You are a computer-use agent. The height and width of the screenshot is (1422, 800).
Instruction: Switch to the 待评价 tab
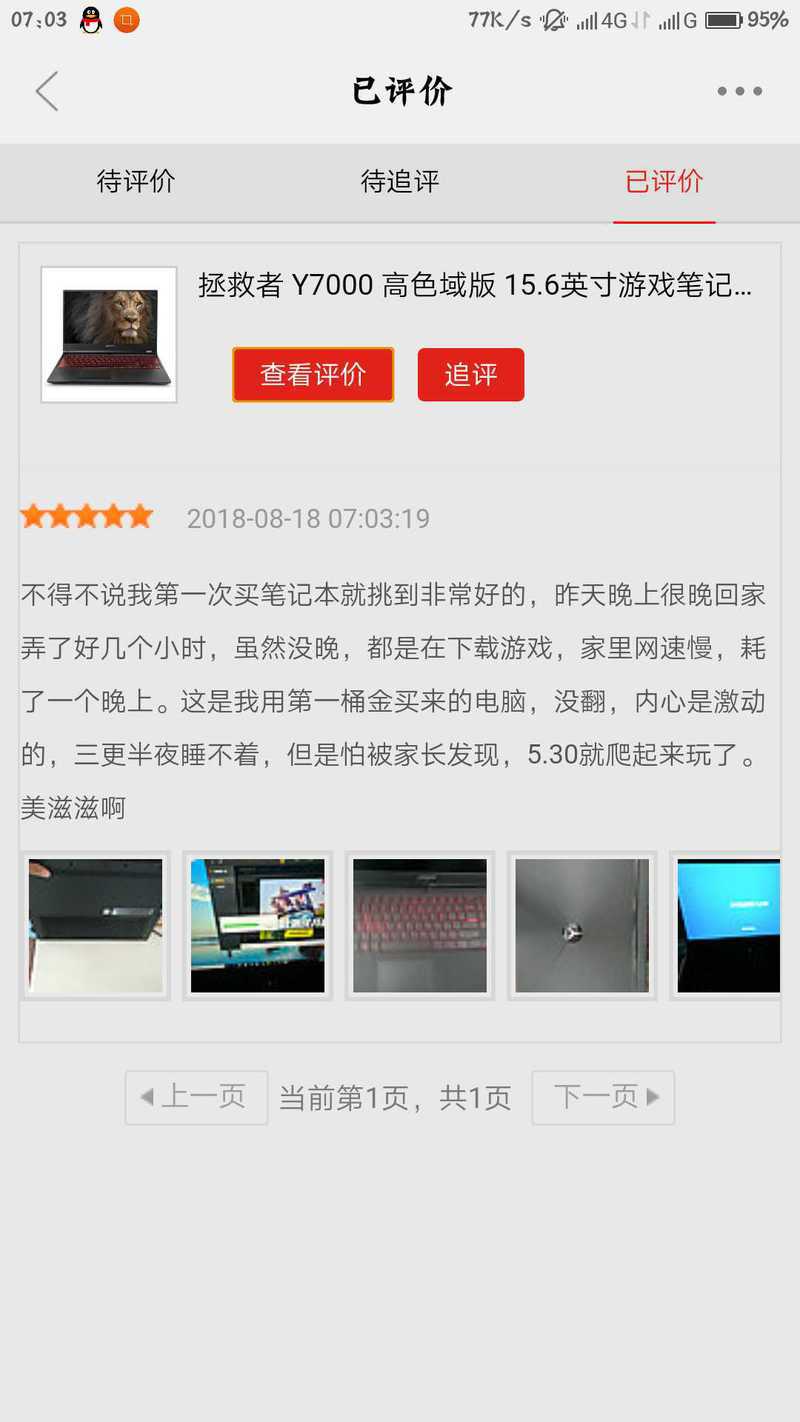[x=135, y=182]
